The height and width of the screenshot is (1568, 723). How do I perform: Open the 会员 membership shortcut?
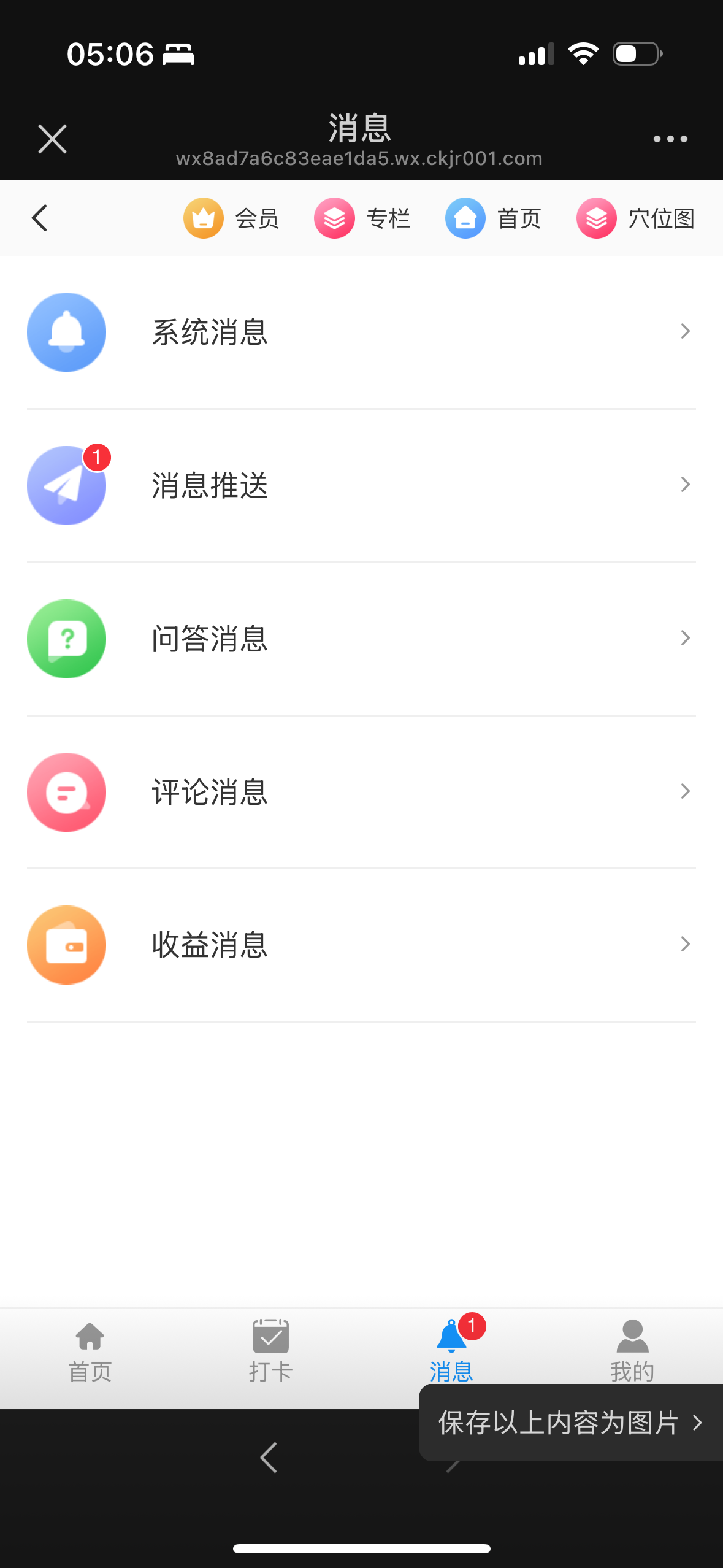[231, 218]
